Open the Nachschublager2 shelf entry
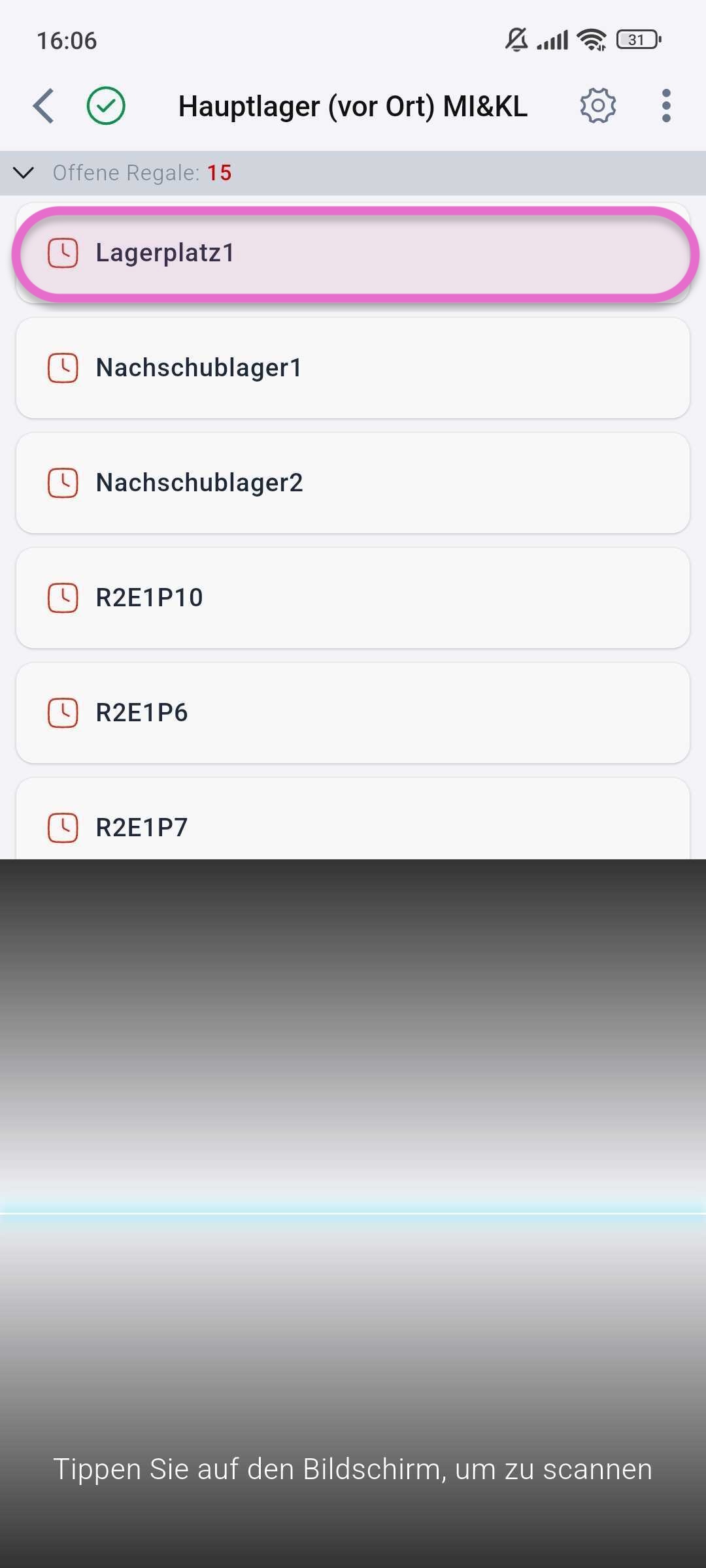Image resolution: width=706 pixels, height=1568 pixels. coord(353,483)
